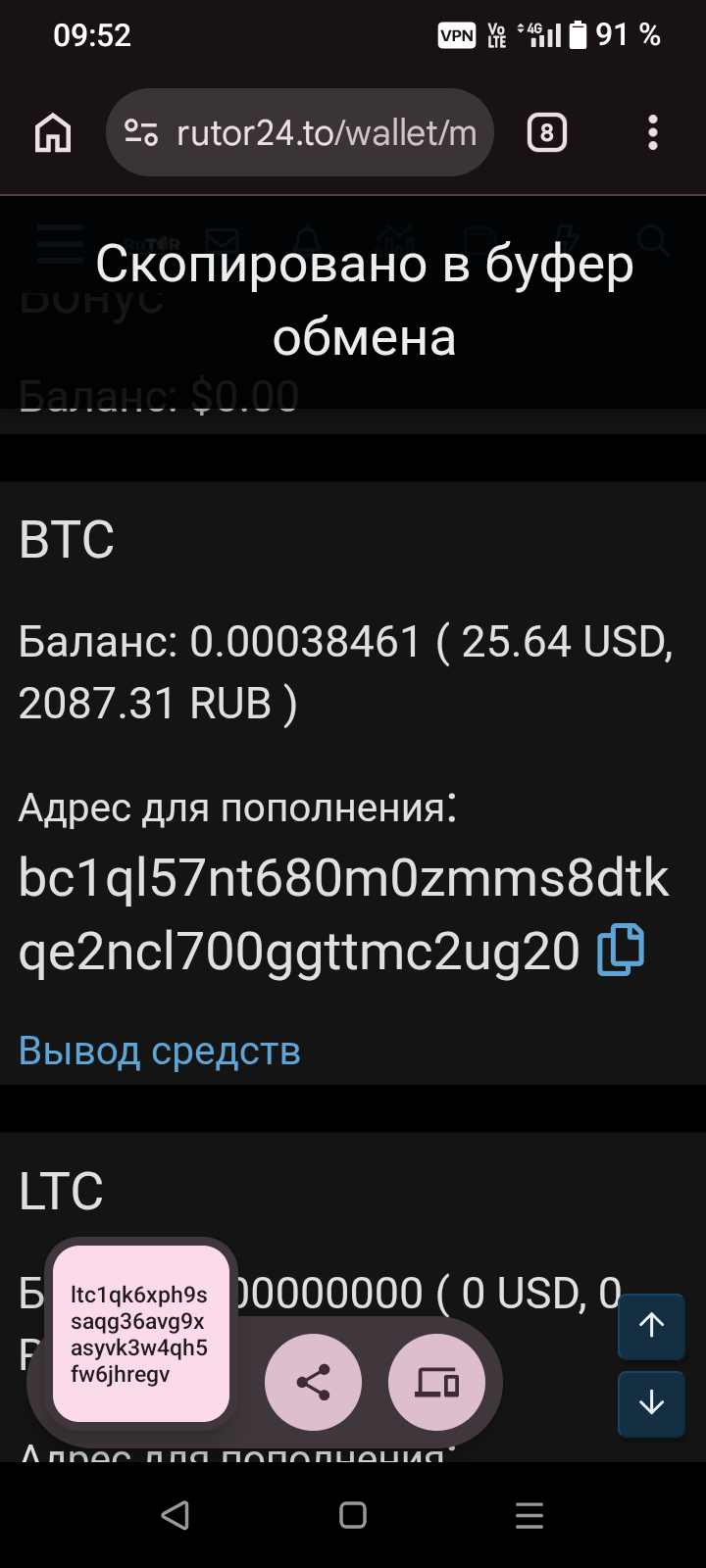The height and width of the screenshot is (1568, 706).
Task: Open the site permissions icon in address bar
Action: [x=142, y=132]
